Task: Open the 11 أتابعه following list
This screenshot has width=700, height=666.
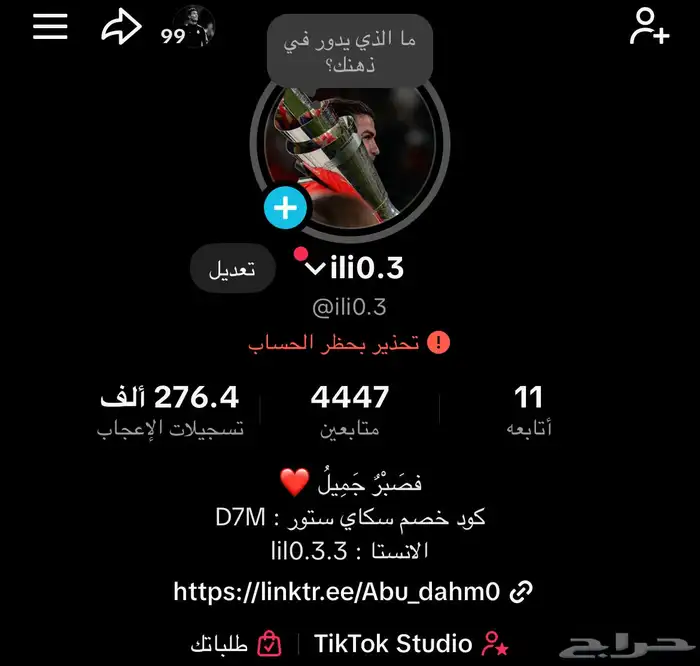Action: tap(529, 410)
